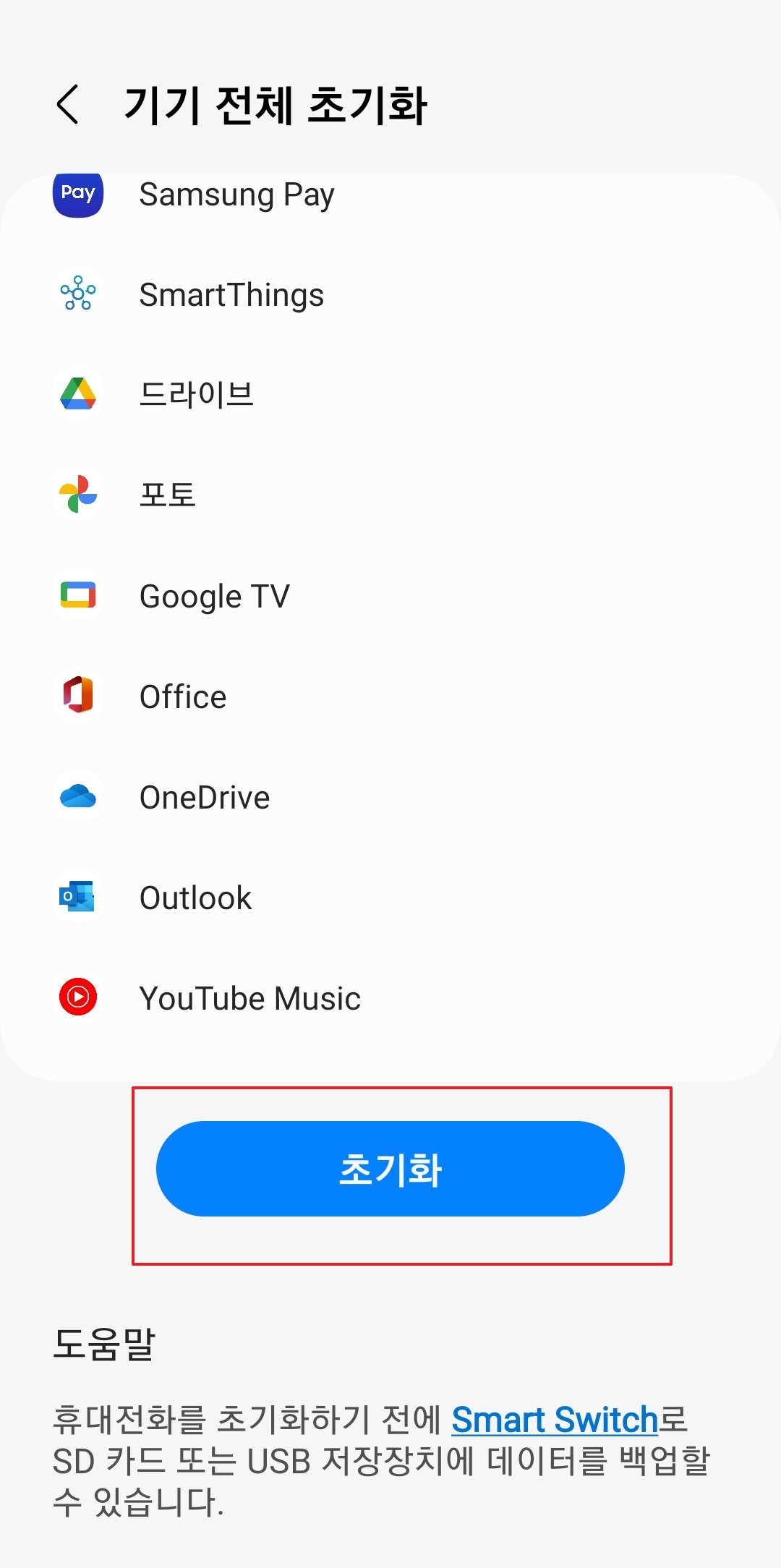Tap the back arrow at top
This screenshot has height=1568, width=781.
pyautogui.click(x=69, y=105)
